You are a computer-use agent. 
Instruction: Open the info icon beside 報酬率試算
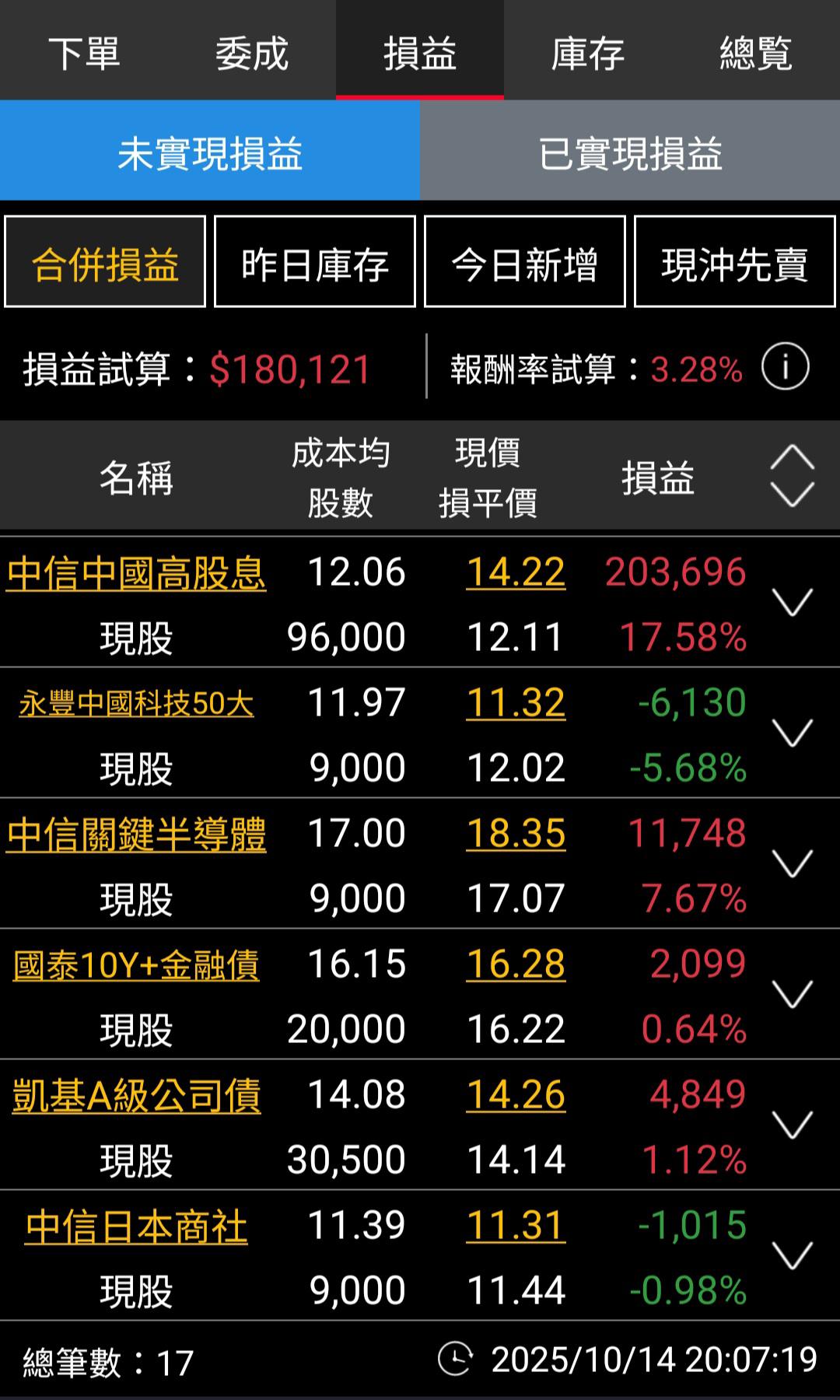click(x=785, y=367)
